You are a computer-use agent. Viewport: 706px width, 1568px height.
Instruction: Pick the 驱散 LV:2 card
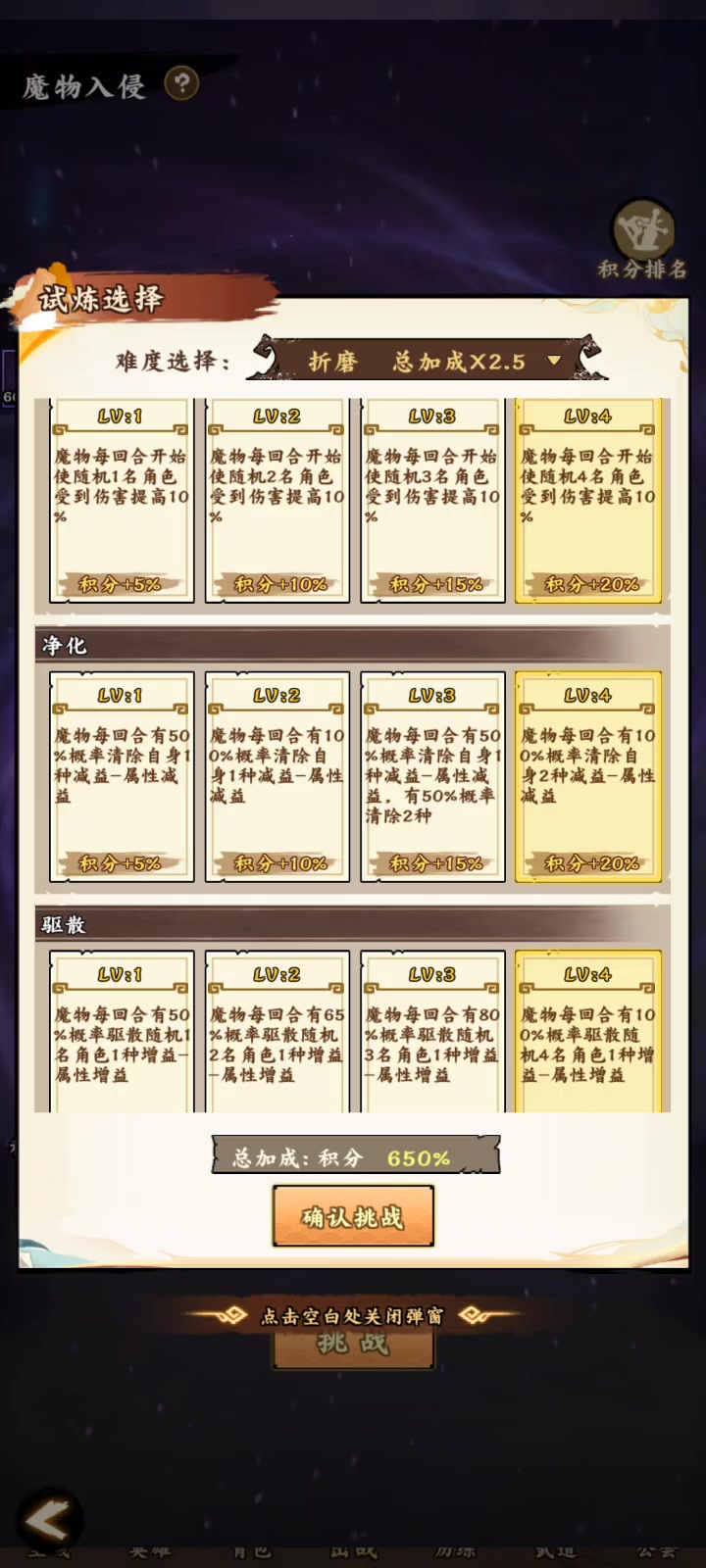(277, 1034)
